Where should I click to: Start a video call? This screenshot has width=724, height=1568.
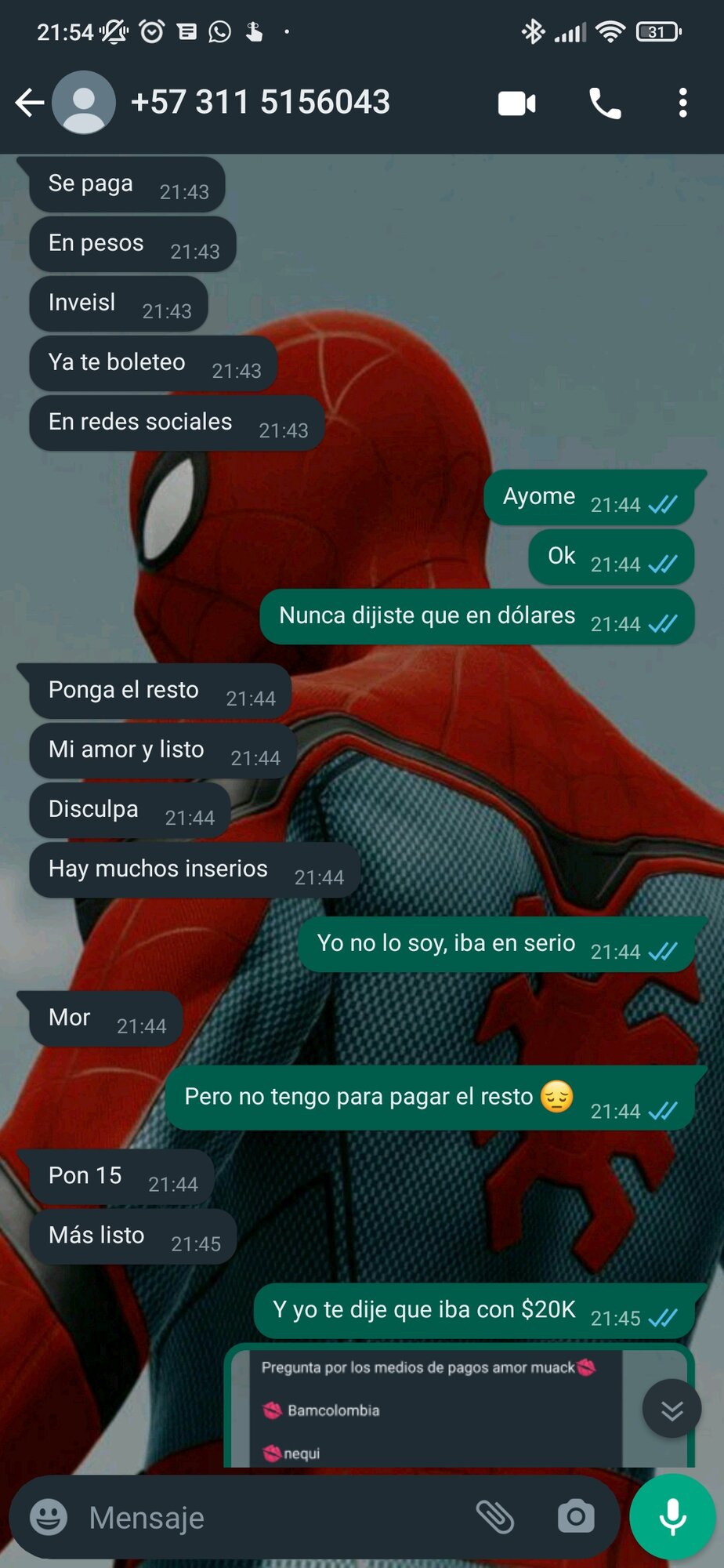(517, 103)
